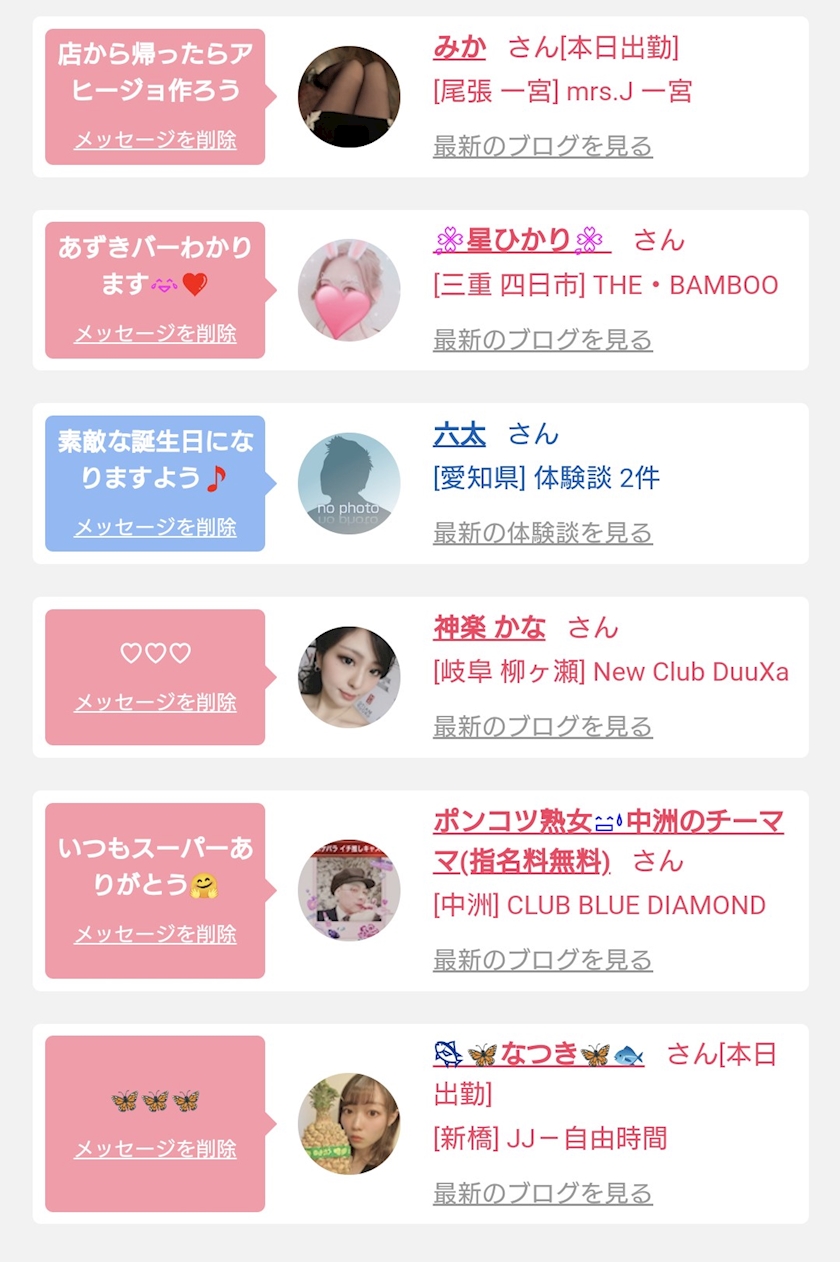Delete the あずきバー message to 星ひかり
The height and width of the screenshot is (1262, 840).
[x=155, y=333]
